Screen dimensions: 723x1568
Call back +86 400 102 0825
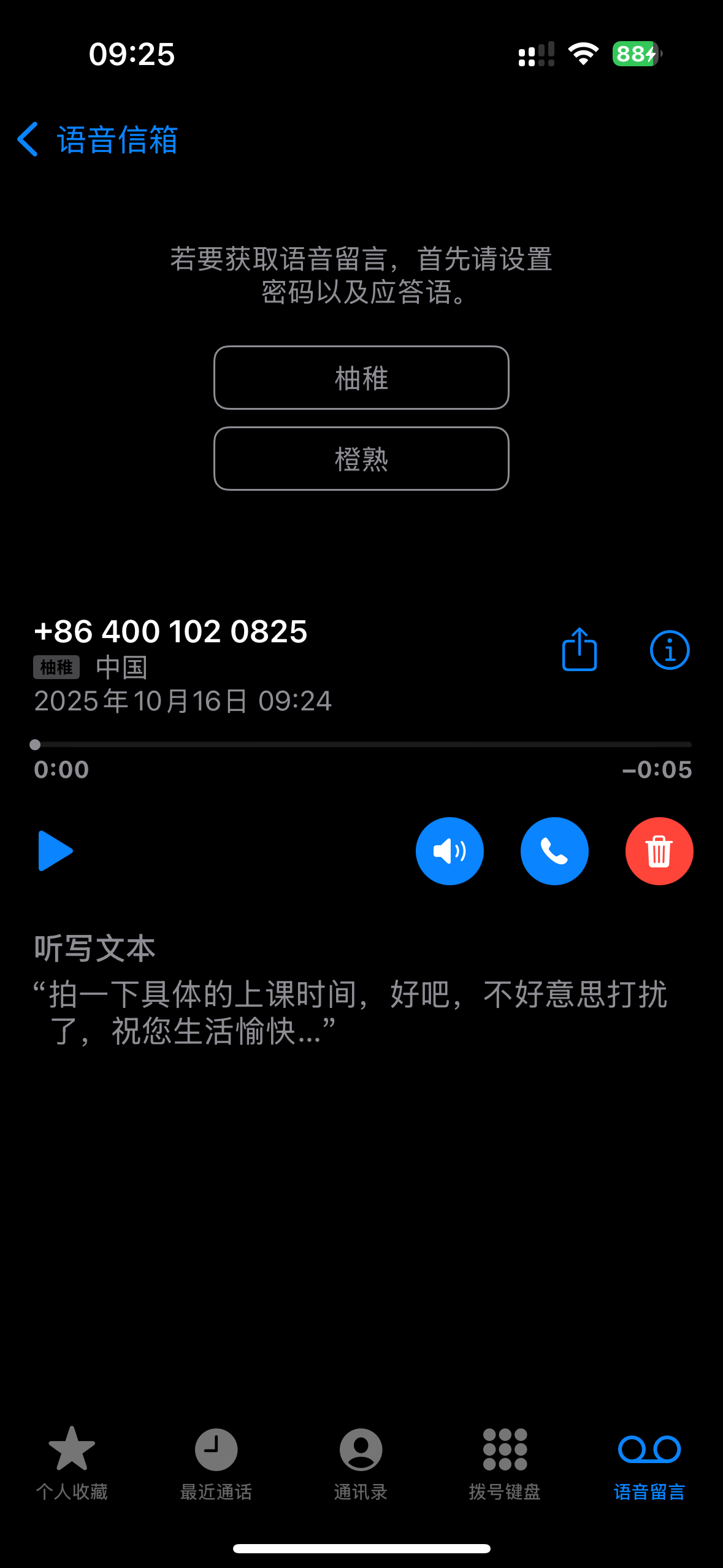pos(554,851)
